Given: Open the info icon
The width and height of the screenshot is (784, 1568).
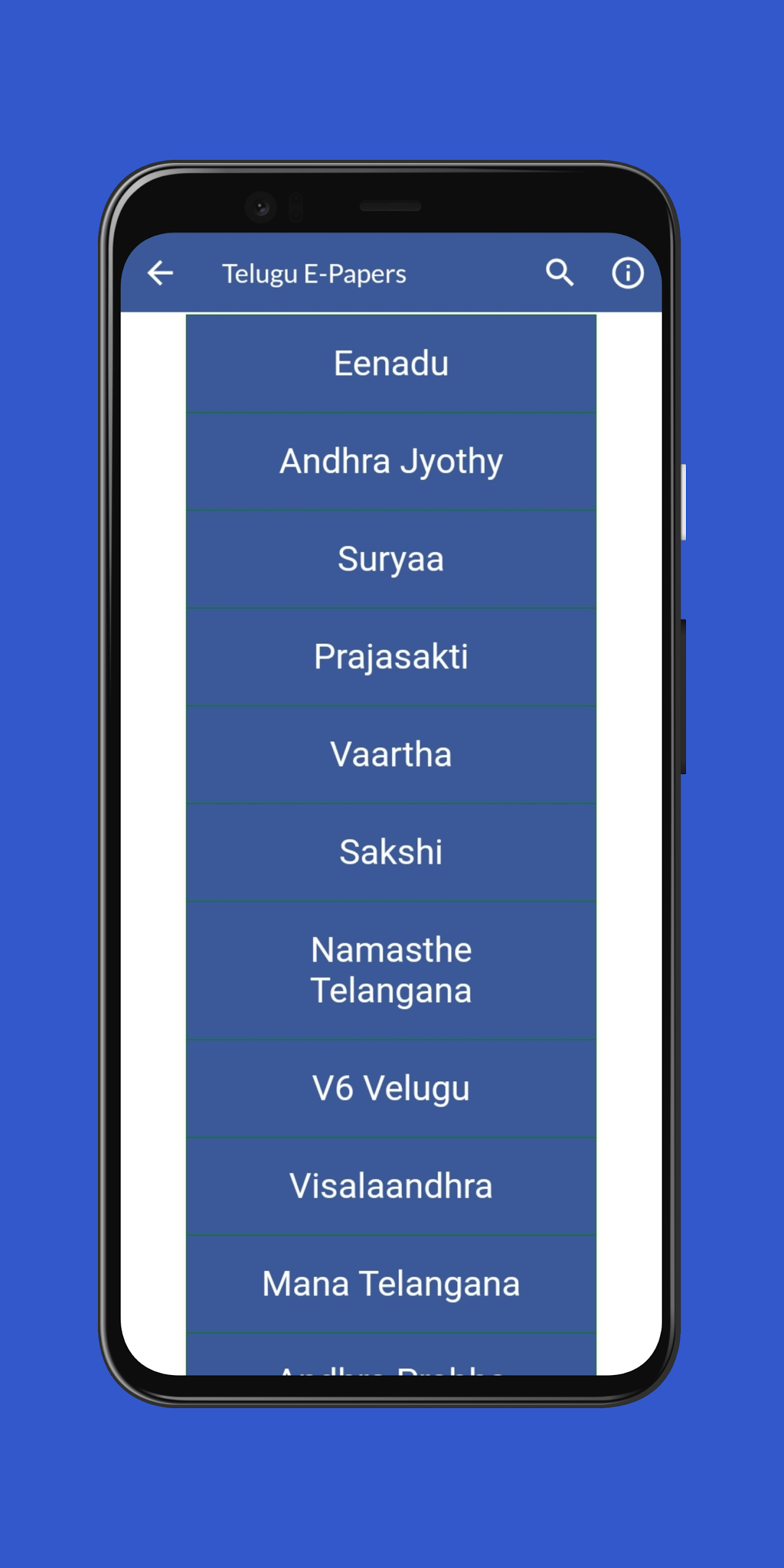Looking at the screenshot, I should [x=628, y=273].
